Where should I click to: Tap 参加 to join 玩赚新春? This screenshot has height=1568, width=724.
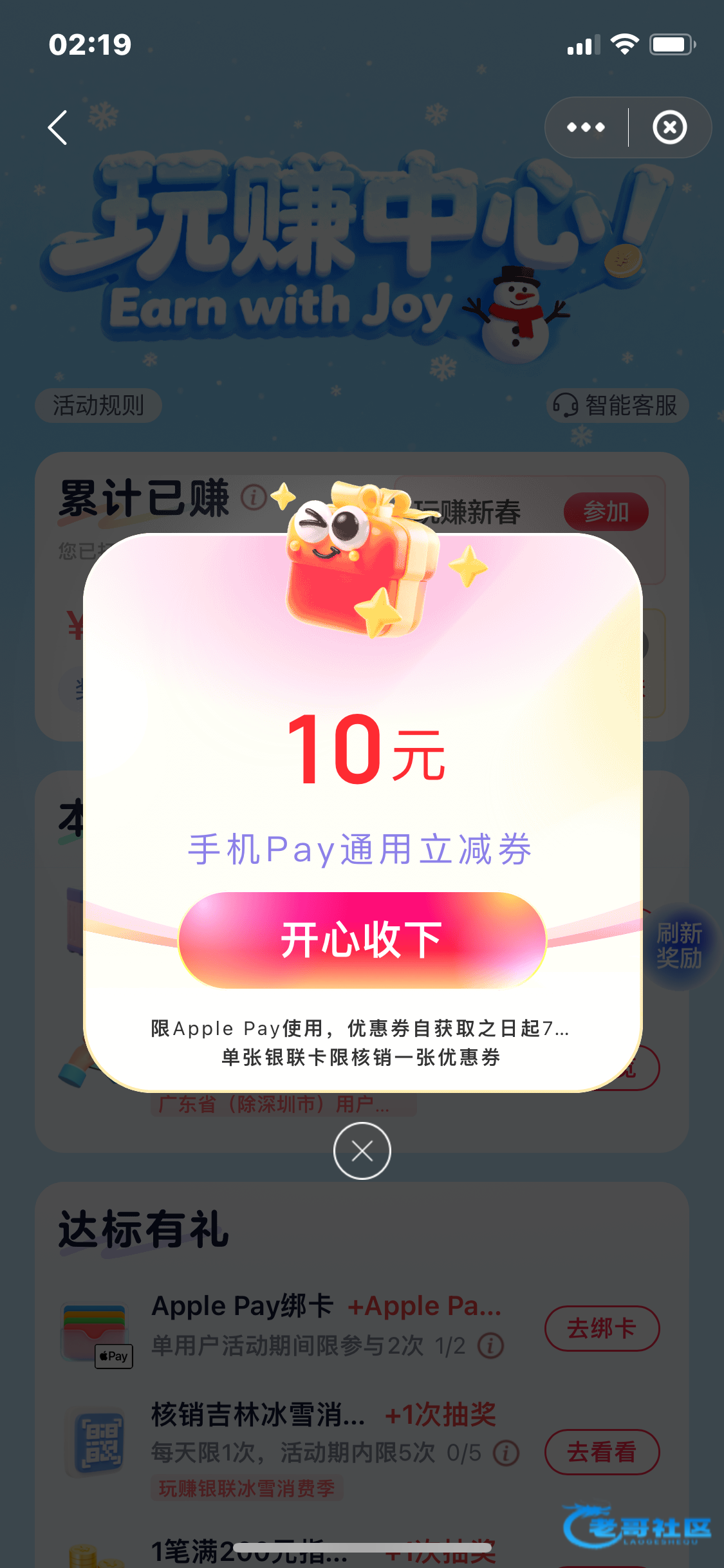pyautogui.click(x=606, y=512)
